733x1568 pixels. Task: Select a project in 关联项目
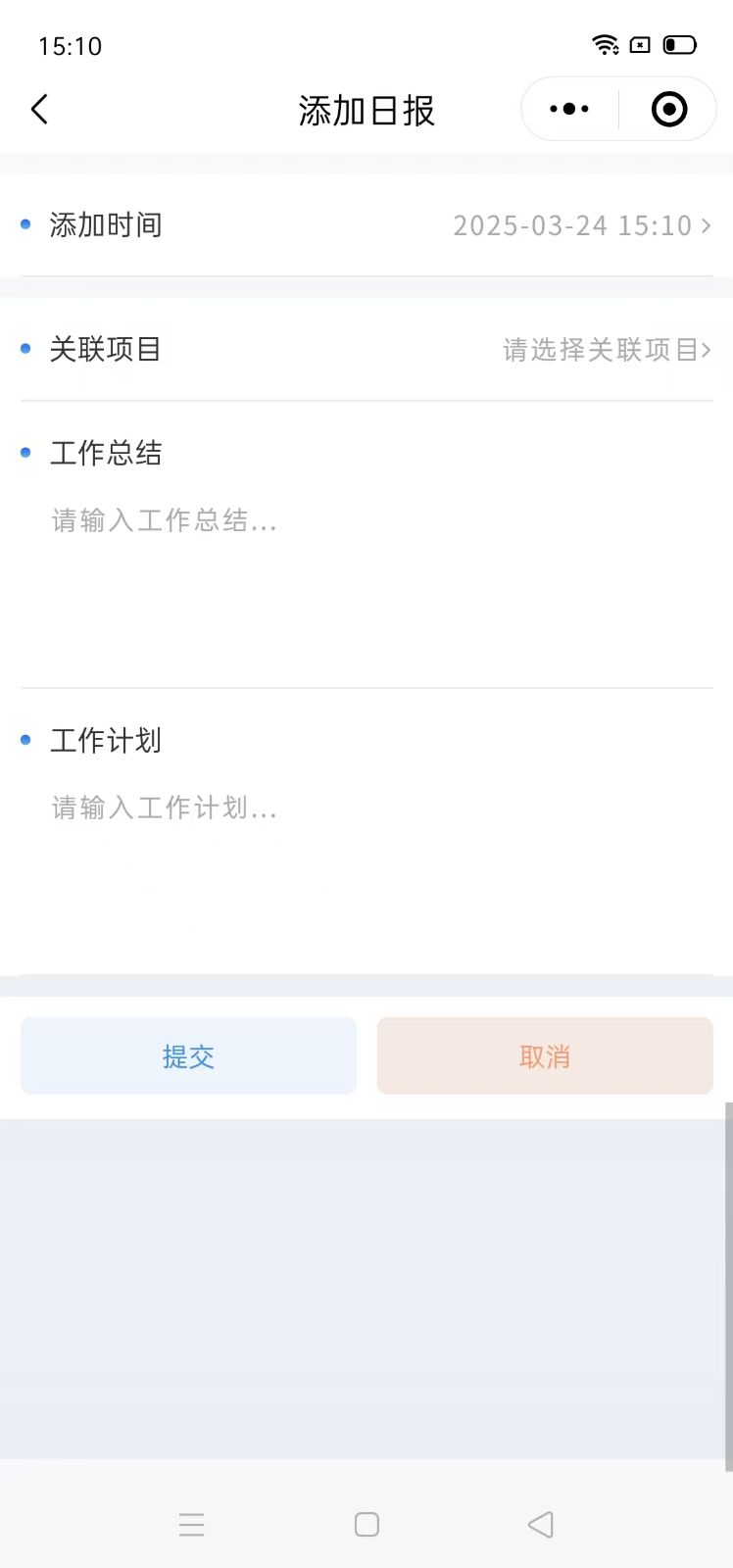[x=606, y=350]
